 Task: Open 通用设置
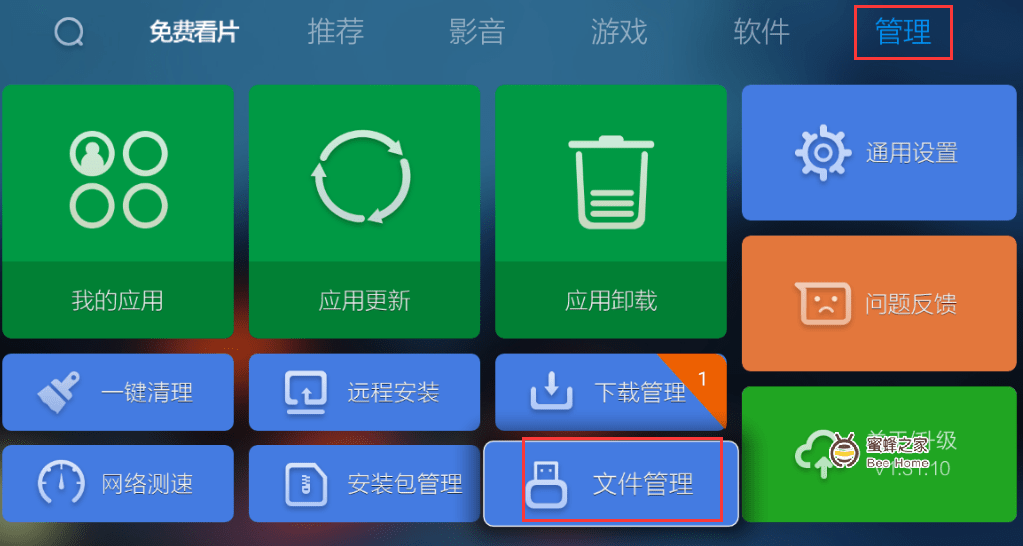coord(879,153)
